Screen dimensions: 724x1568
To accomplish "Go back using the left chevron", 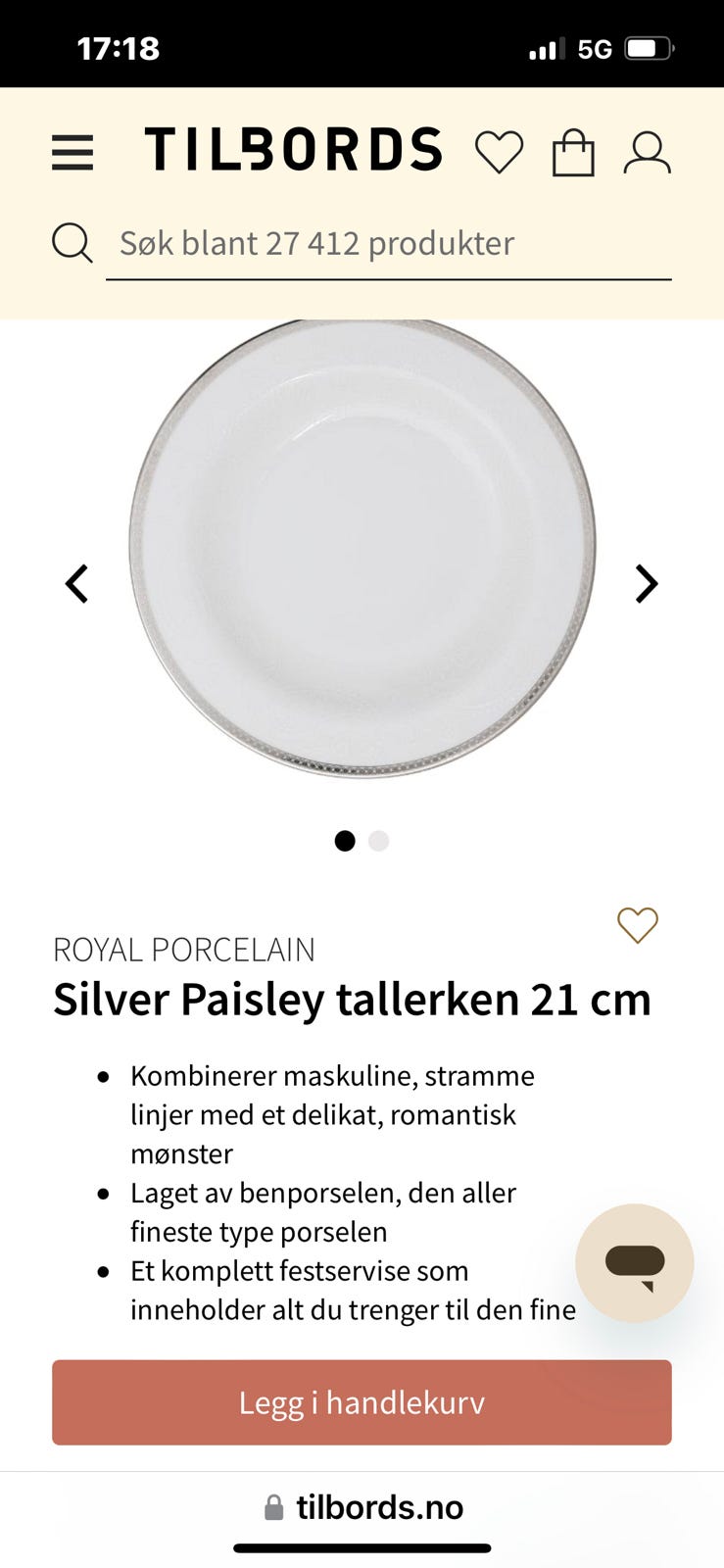I will tap(78, 583).
